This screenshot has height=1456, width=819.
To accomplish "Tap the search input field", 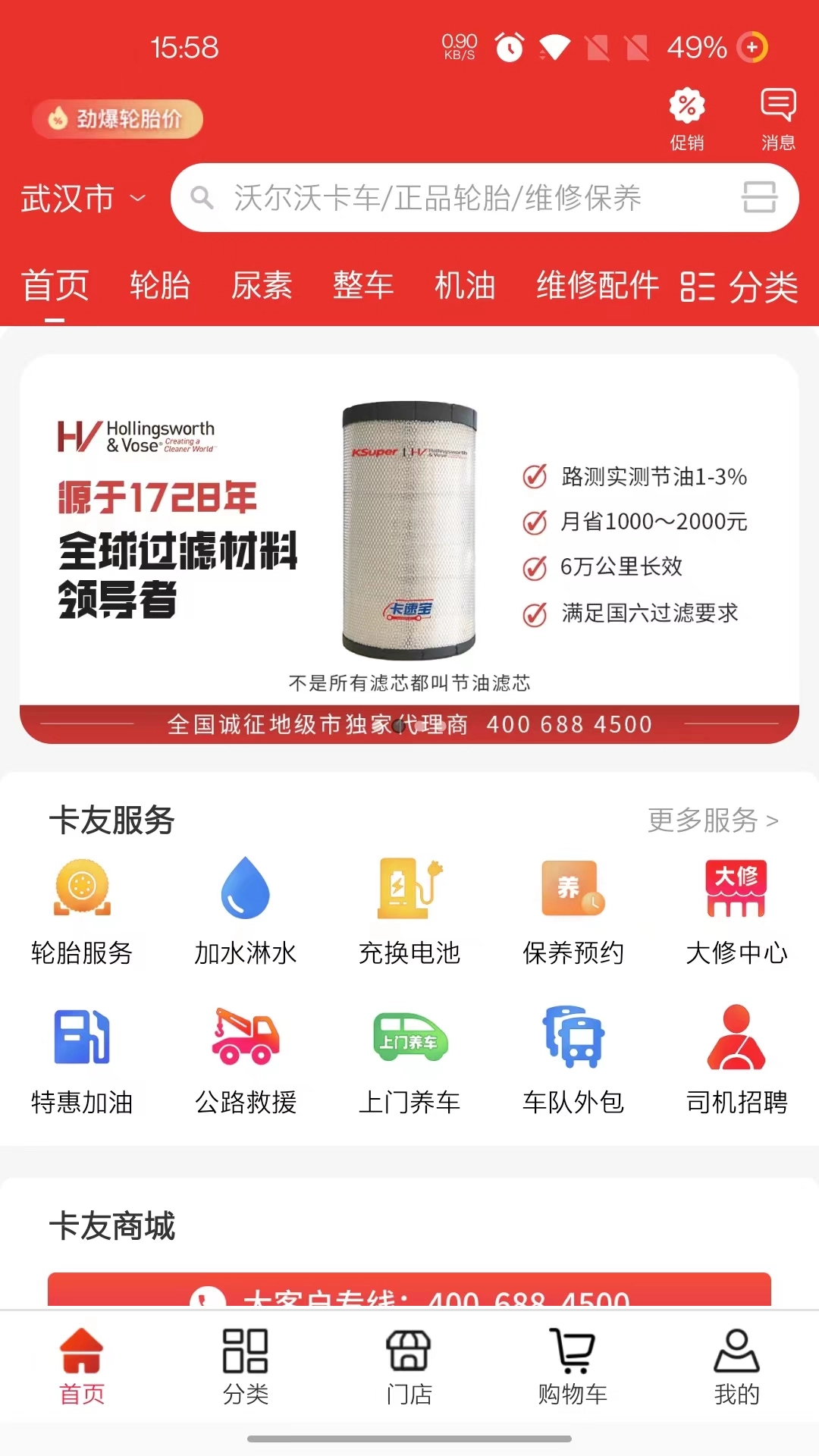I will (455, 198).
